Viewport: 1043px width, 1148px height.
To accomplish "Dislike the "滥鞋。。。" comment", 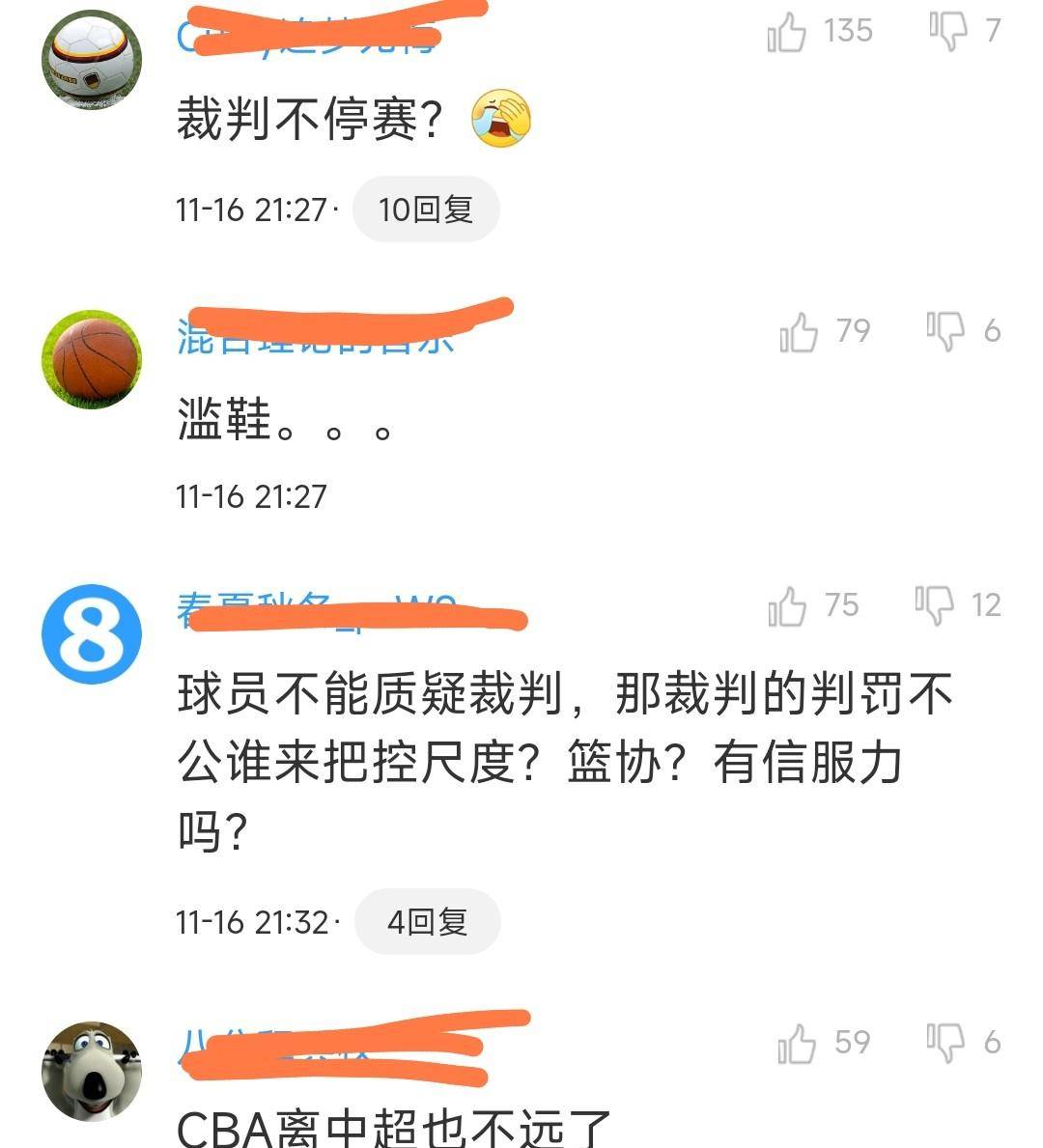I will [947, 332].
